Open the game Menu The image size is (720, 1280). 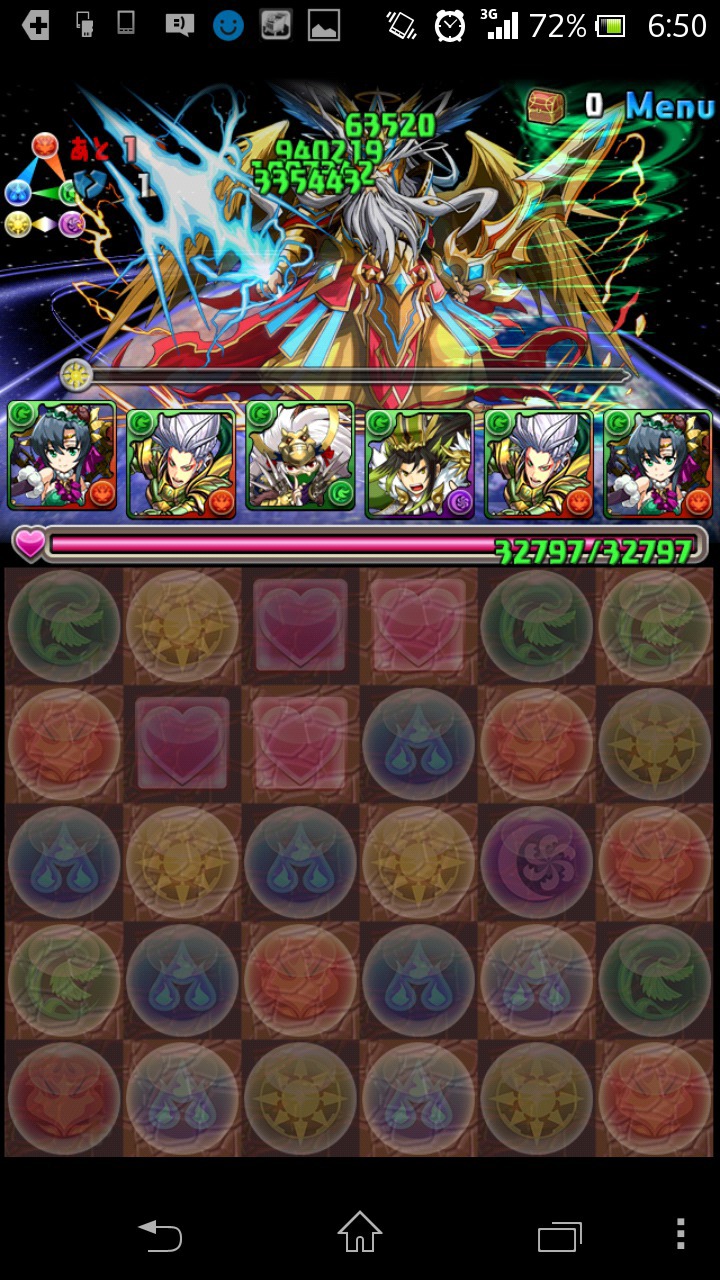[669, 105]
